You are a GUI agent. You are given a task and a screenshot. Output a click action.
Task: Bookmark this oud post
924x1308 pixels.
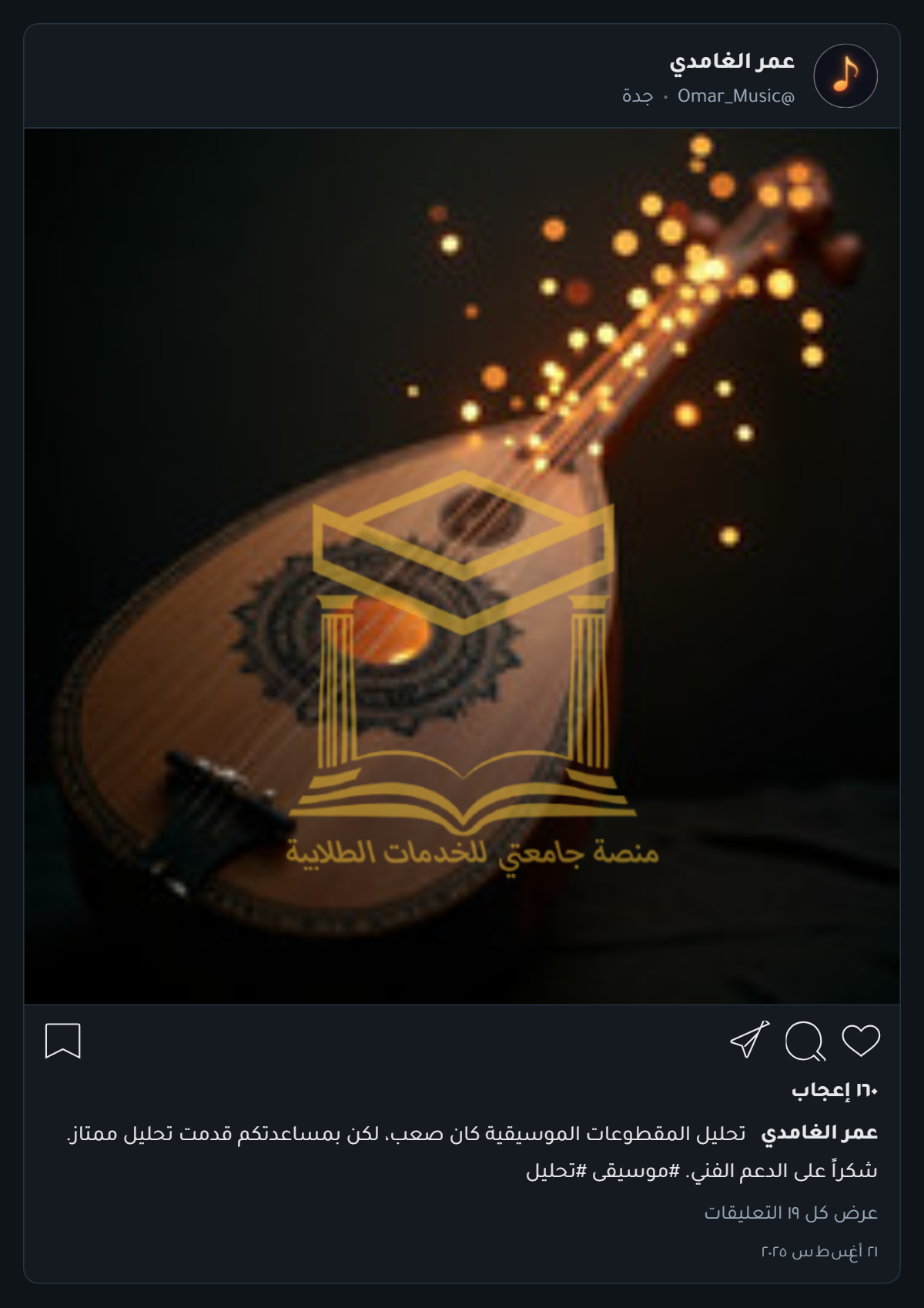(63, 1041)
